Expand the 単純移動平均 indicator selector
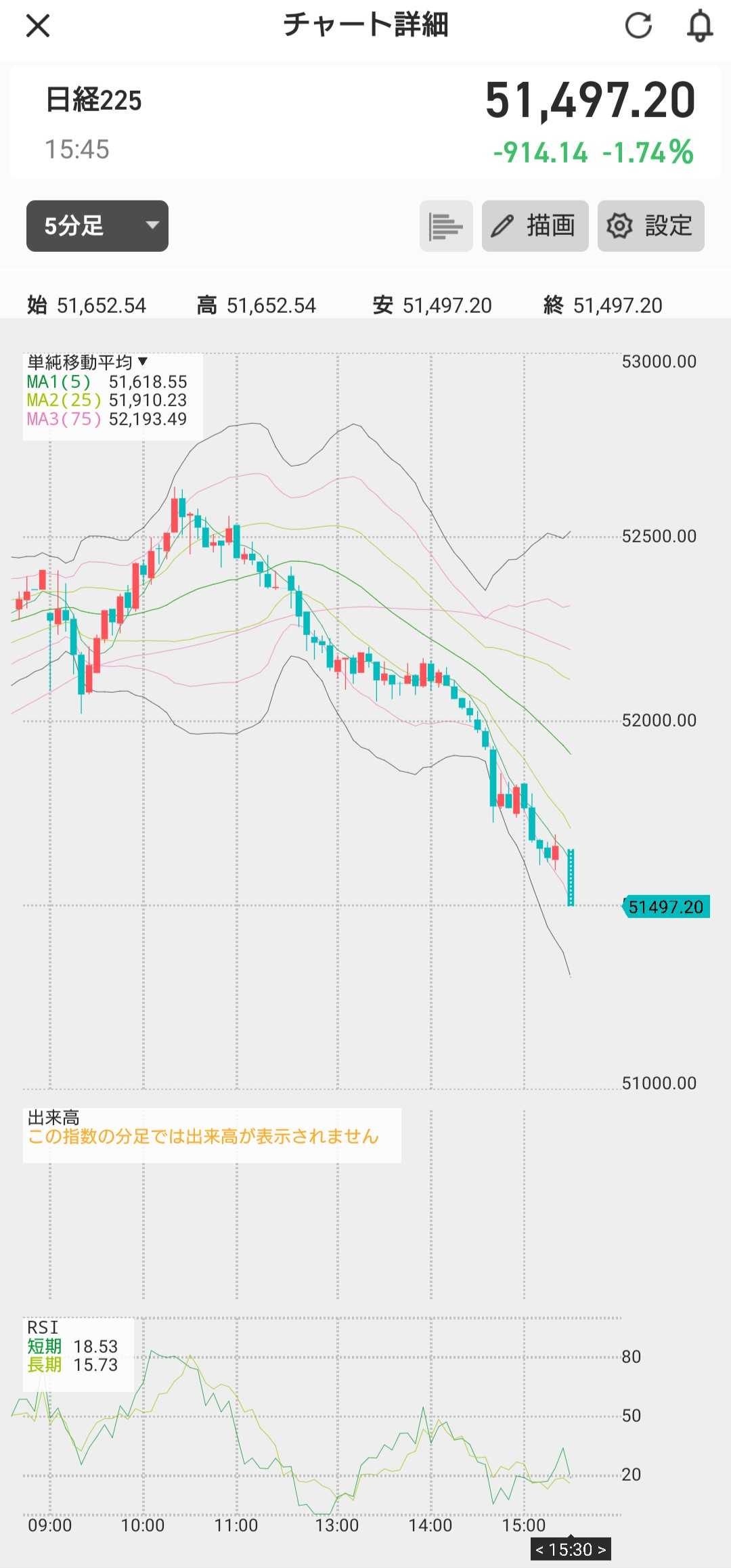731x1568 pixels. pos(87,362)
